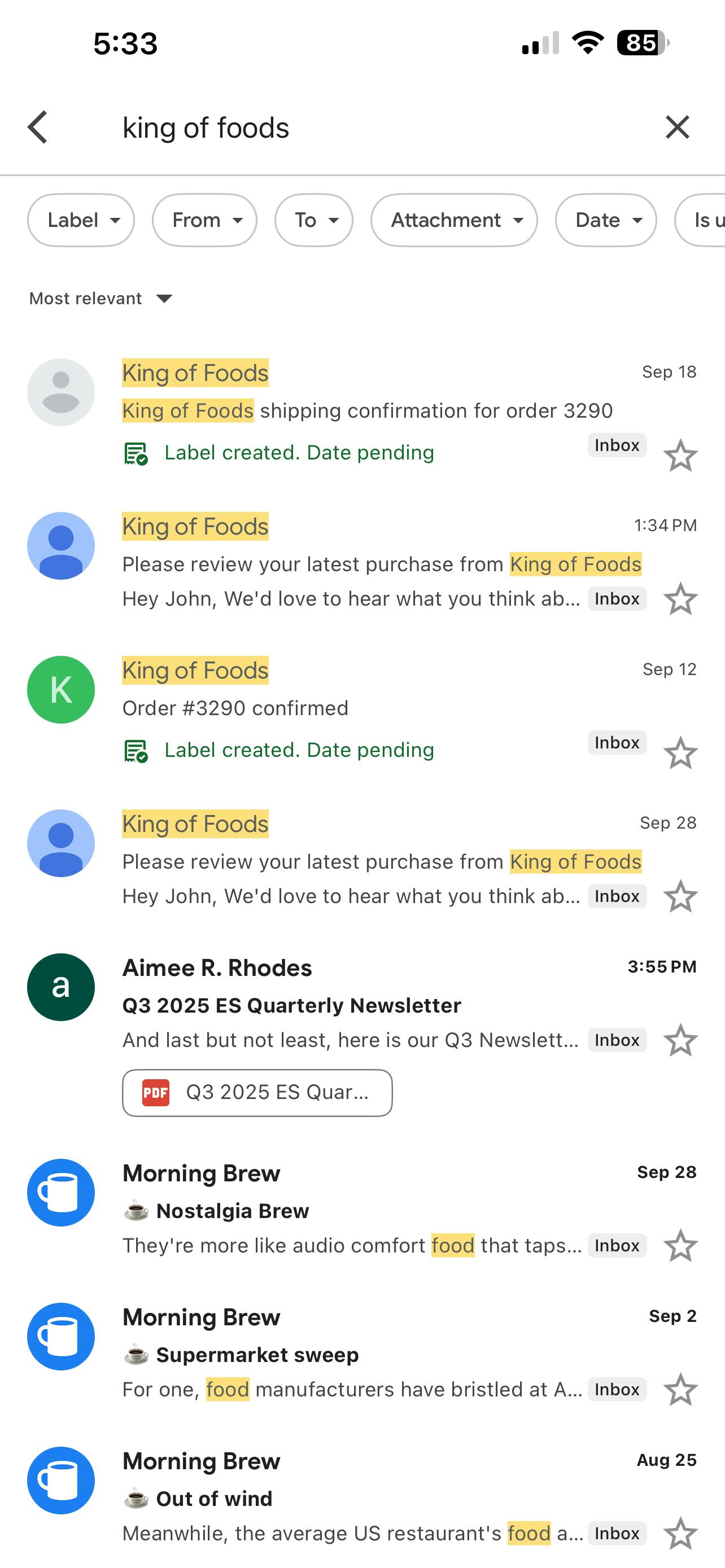The width and height of the screenshot is (725, 1568).
Task: Open the Q3 2025 ES PDF attachment
Action: 257,1093
